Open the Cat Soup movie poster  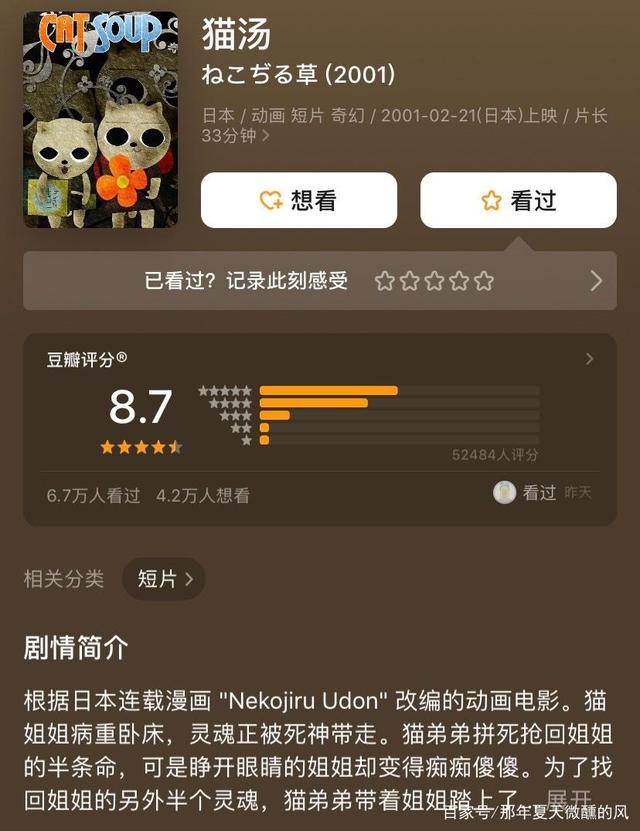[100, 119]
